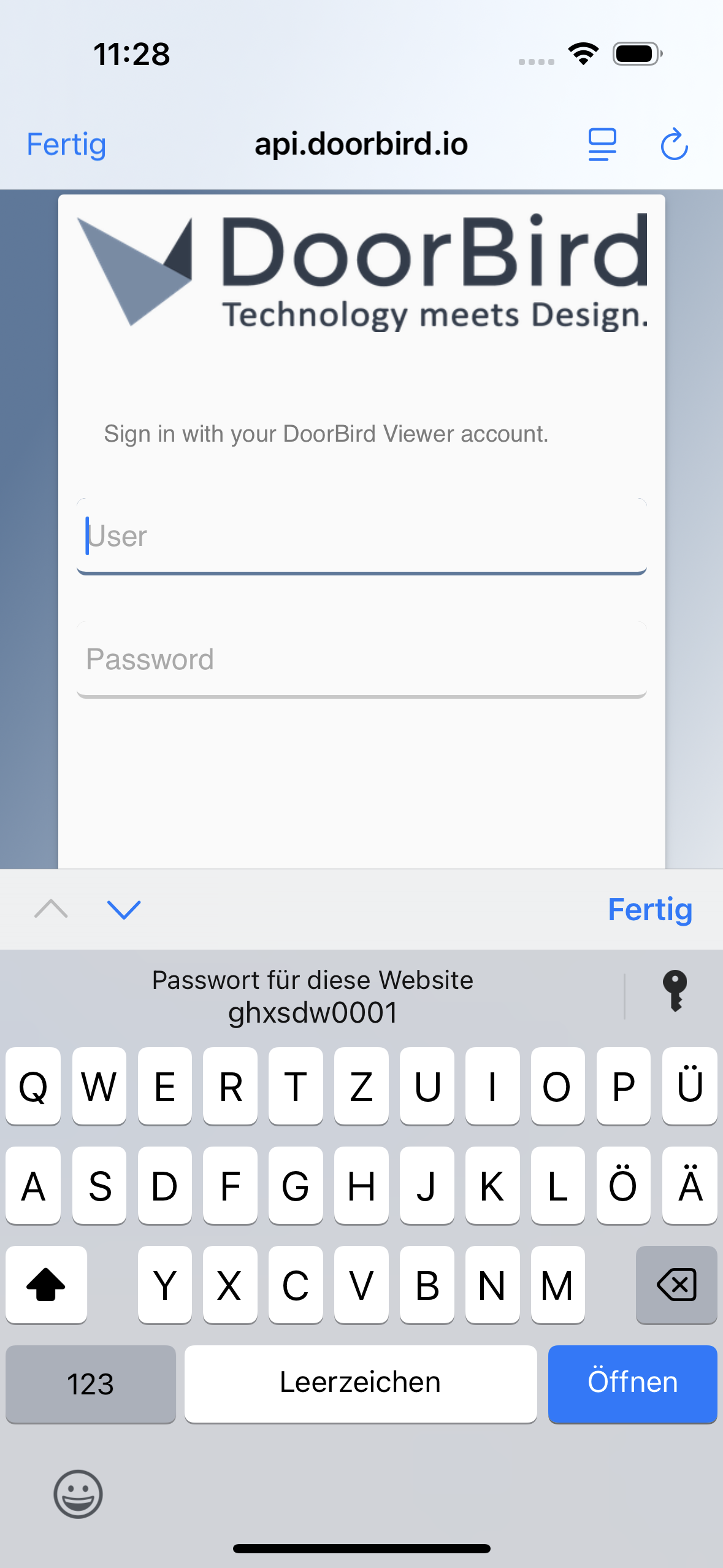Tap the shift key
723x1568 pixels.
tap(46, 1285)
